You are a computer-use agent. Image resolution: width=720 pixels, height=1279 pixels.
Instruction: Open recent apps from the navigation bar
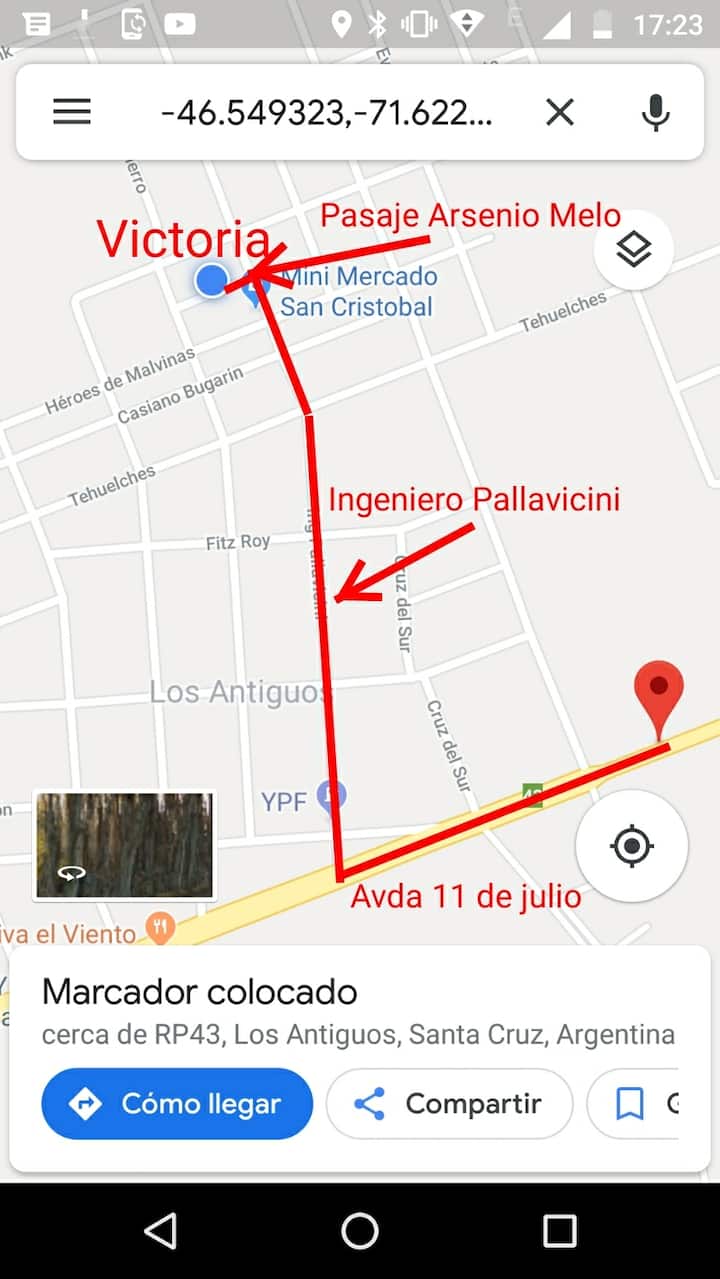point(559,1231)
